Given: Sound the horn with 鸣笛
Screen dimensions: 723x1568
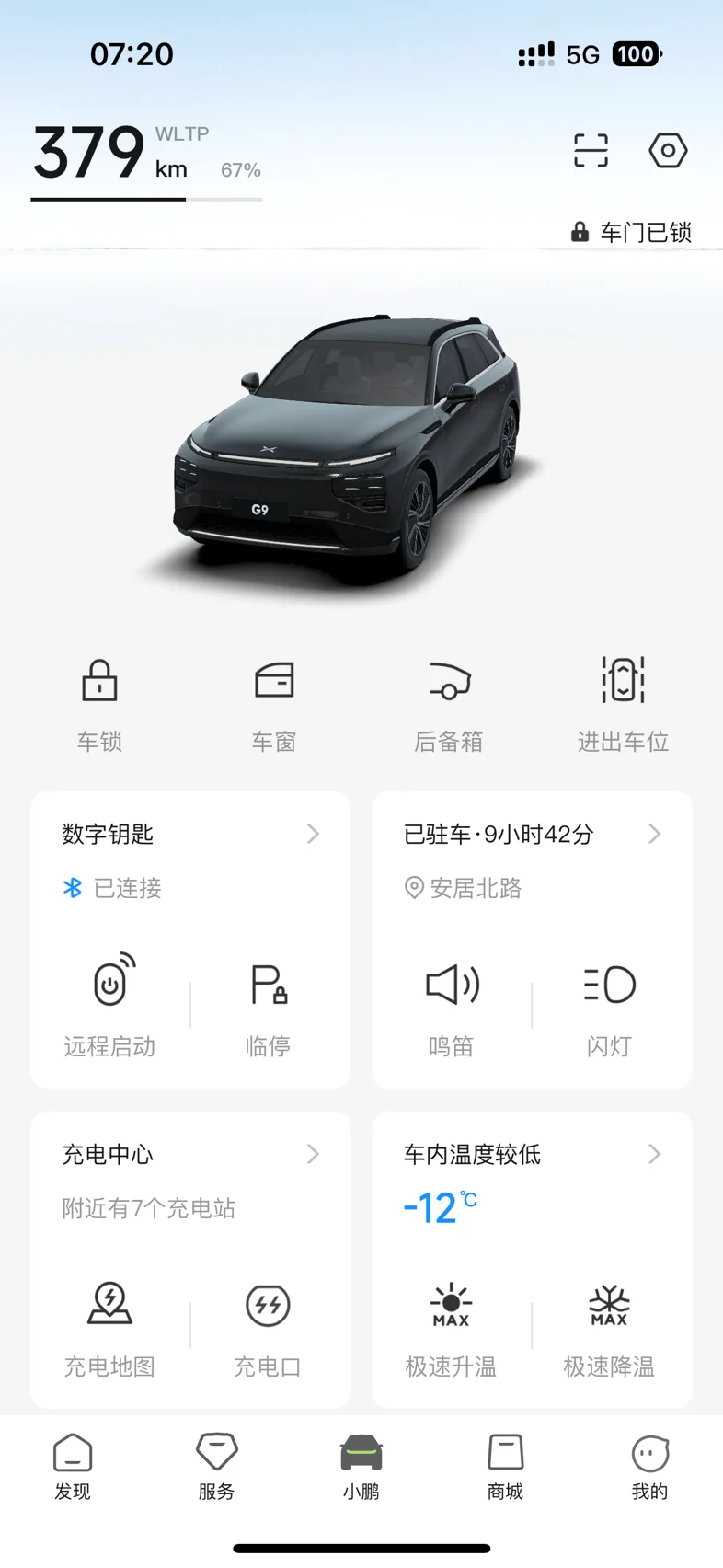Looking at the screenshot, I should (451, 1006).
